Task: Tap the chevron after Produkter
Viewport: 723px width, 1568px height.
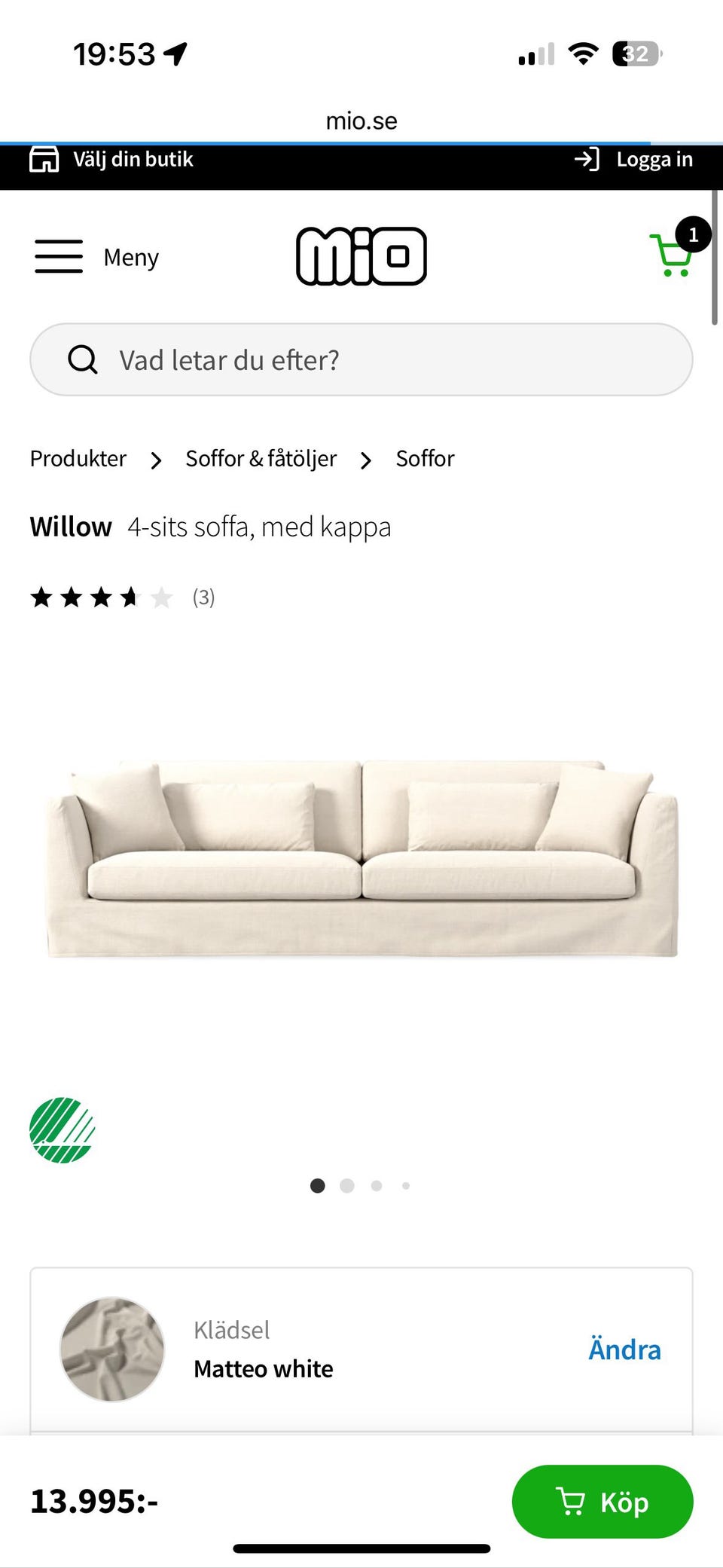Action: click(156, 460)
